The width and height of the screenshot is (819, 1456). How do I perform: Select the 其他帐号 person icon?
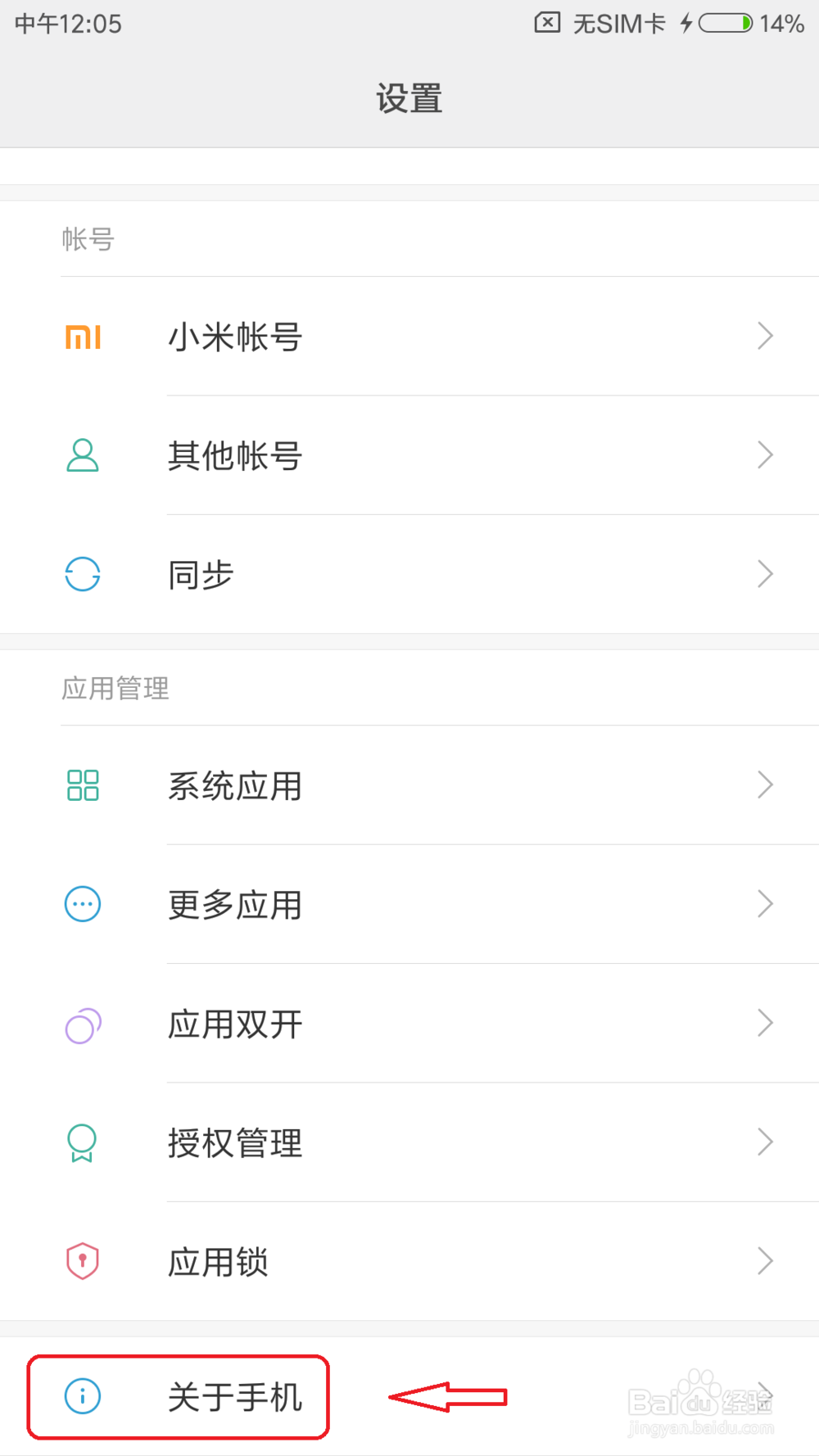pyautogui.click(x=82, y=455)
